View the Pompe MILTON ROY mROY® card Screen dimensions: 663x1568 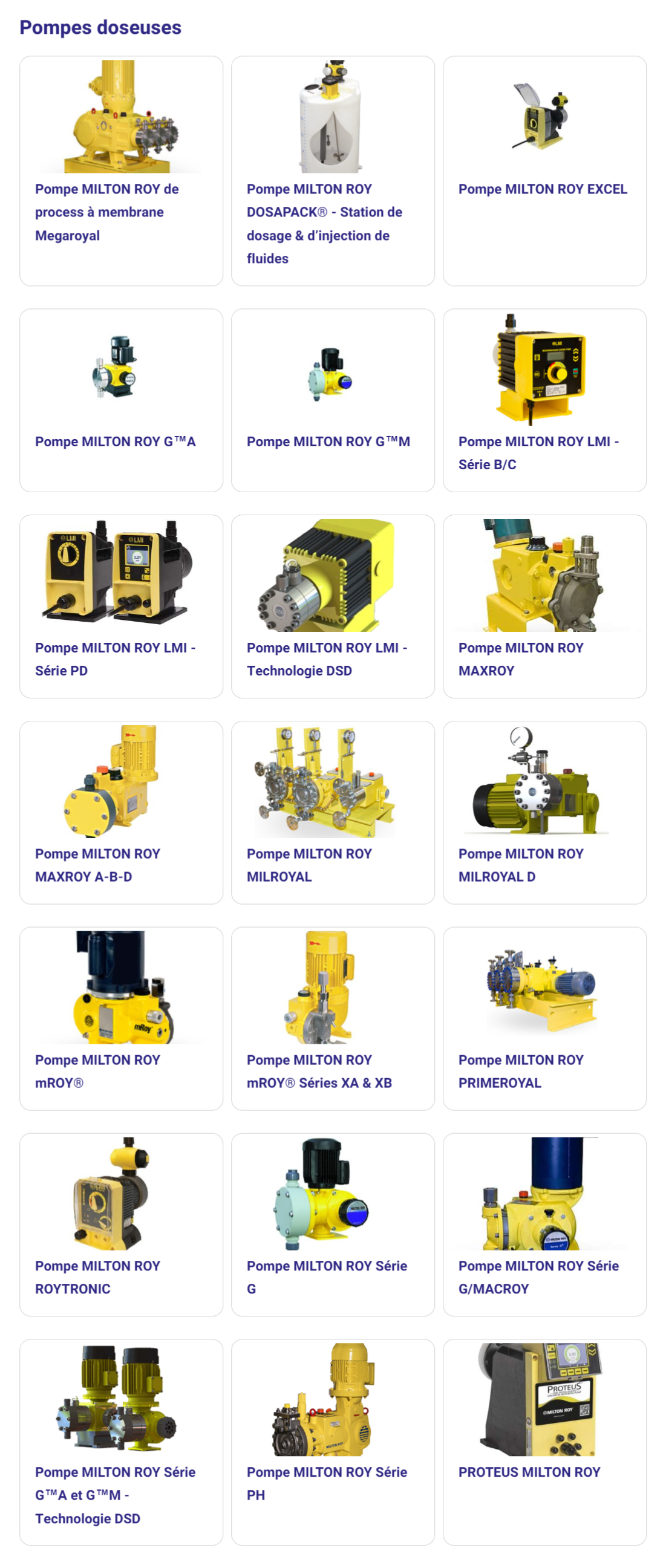pos(97,1071)
